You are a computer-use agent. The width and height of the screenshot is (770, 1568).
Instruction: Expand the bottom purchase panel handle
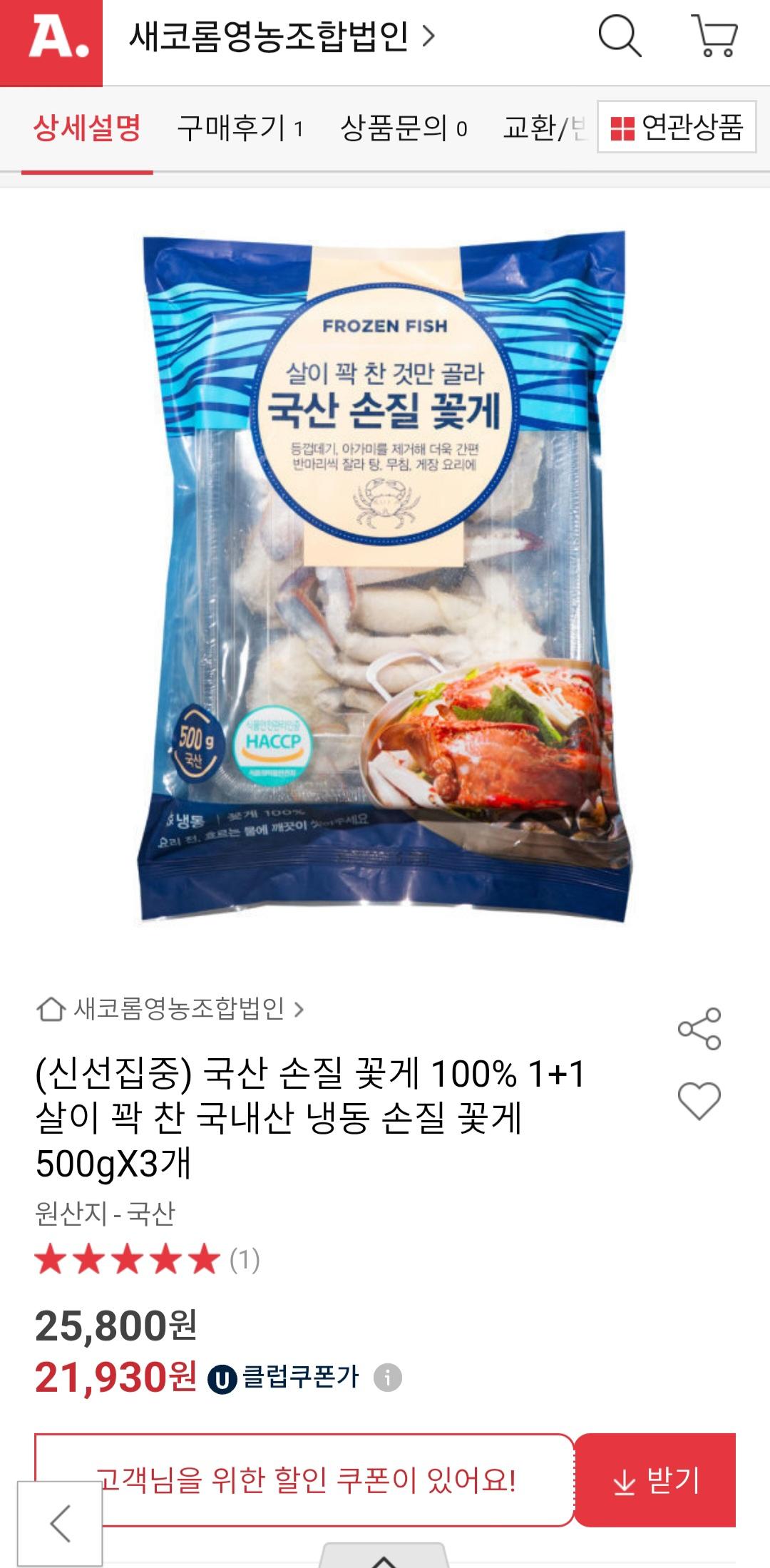(384, 1559)
